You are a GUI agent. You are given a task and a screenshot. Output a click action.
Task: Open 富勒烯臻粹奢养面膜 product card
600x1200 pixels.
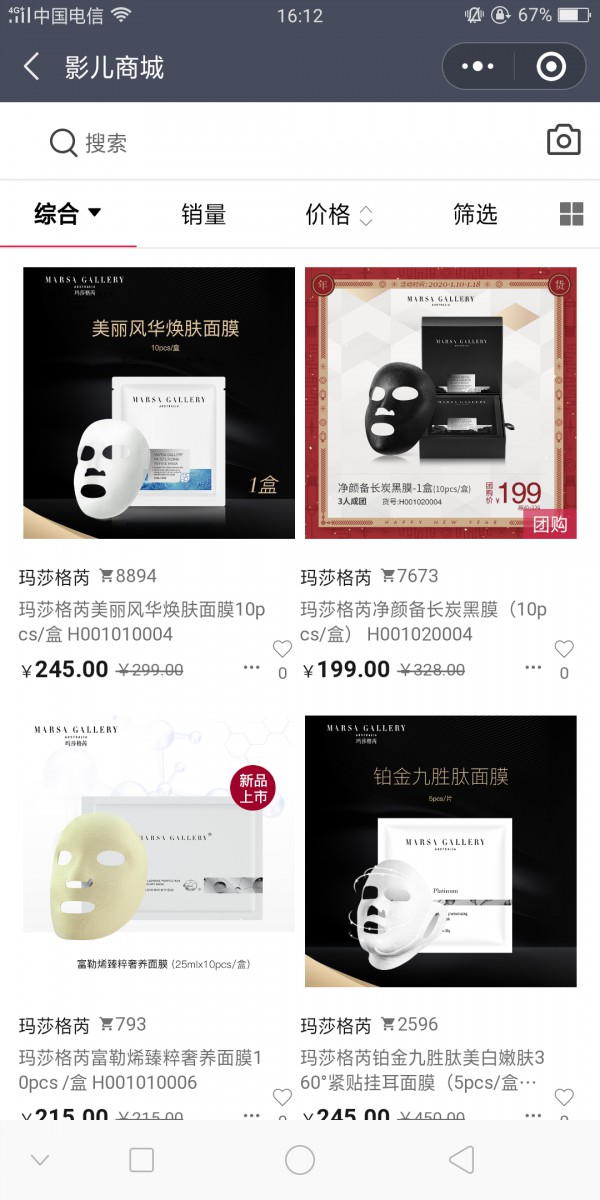(x=159, y=851)
